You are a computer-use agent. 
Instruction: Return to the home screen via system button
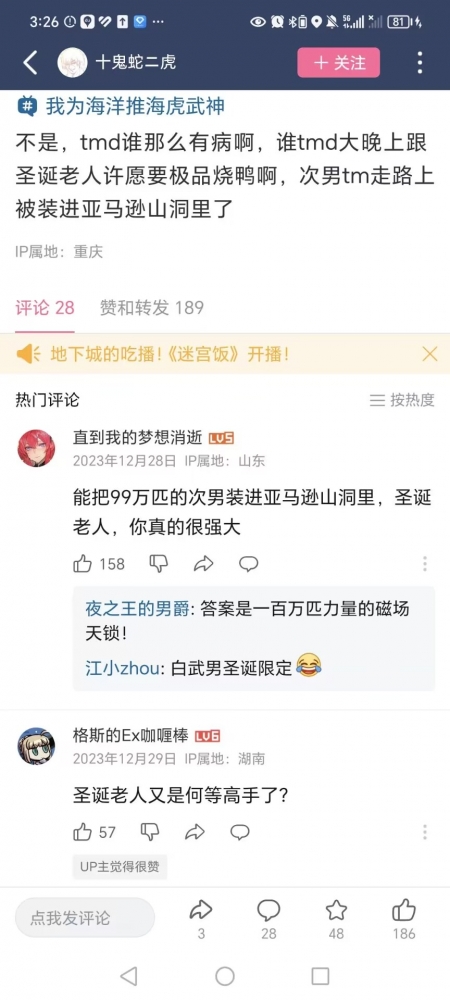(225, 976)
